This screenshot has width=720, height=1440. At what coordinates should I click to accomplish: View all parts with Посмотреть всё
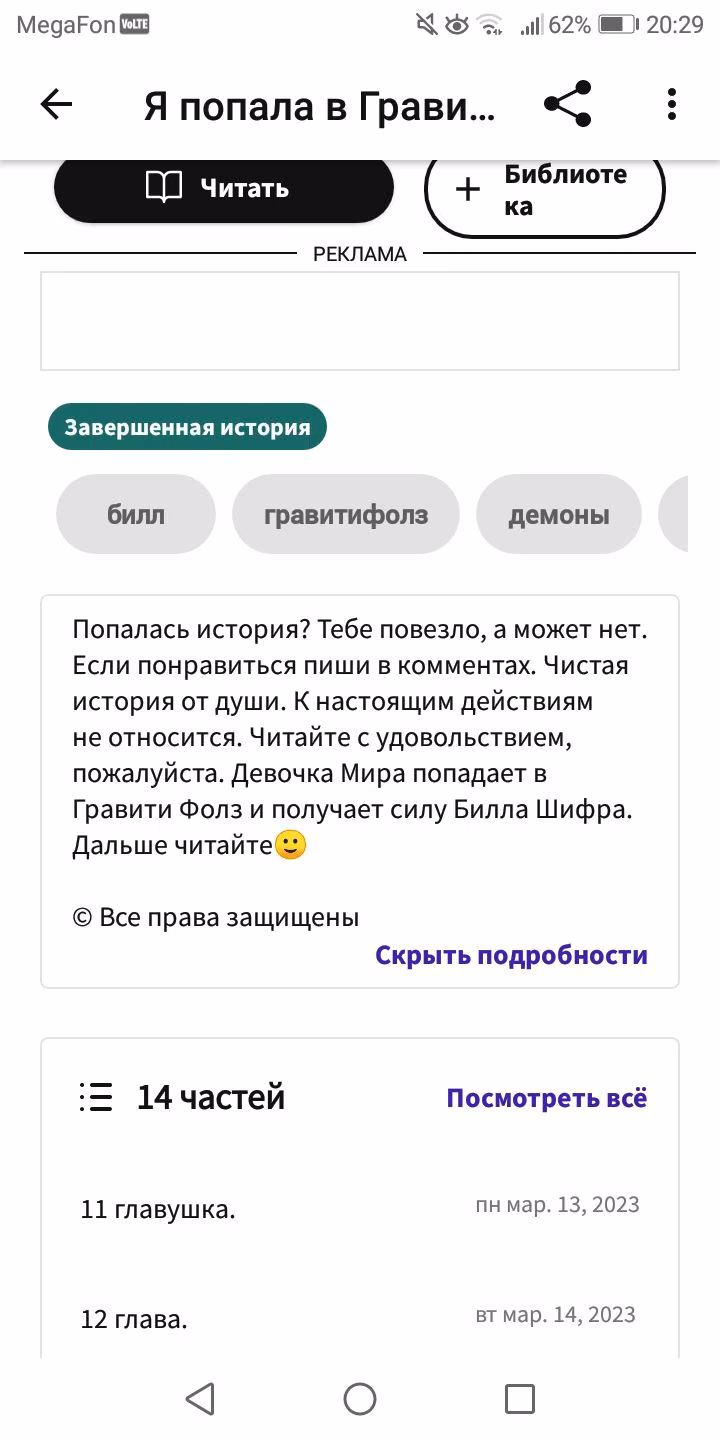(547, 1098)
